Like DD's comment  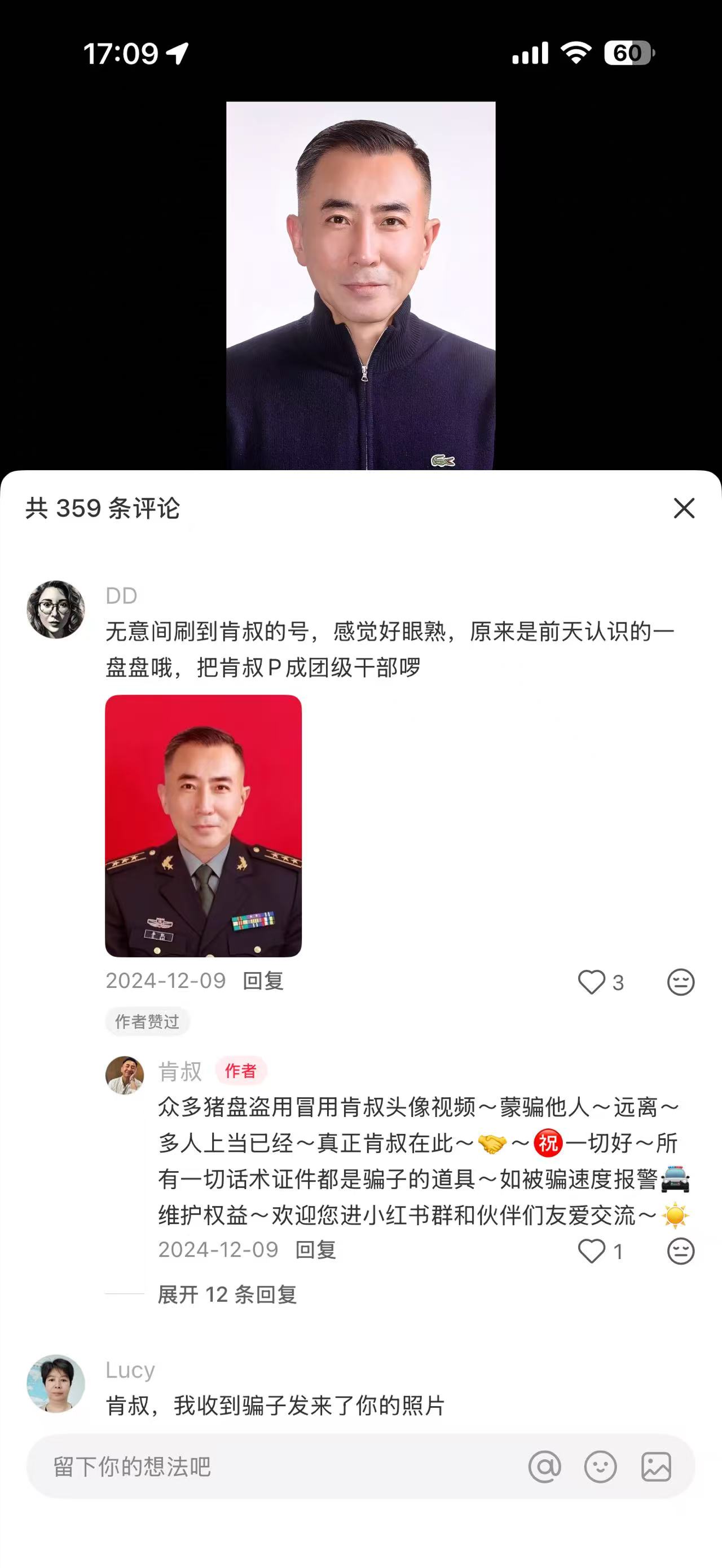(592, 982)
